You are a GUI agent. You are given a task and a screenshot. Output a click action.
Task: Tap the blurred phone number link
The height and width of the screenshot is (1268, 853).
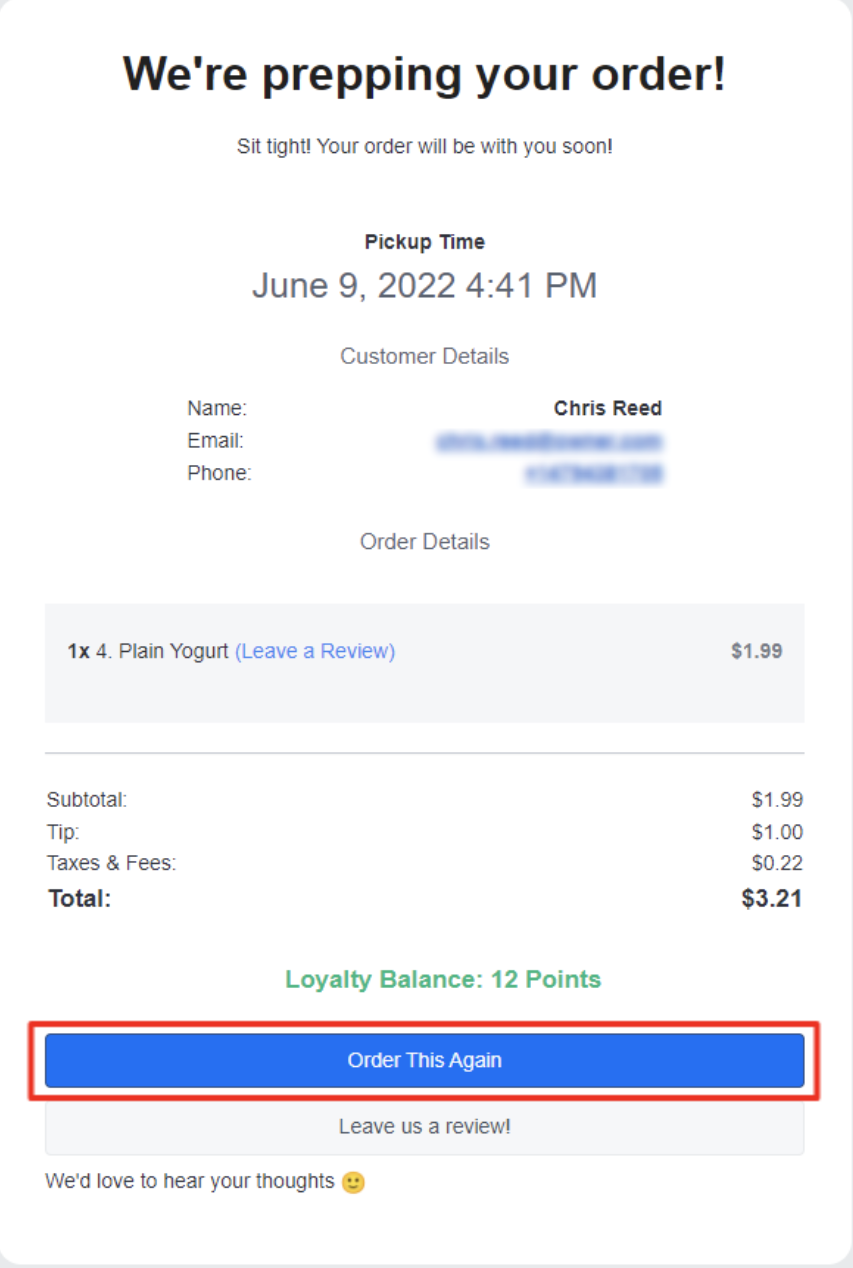(x=592, y=473)
